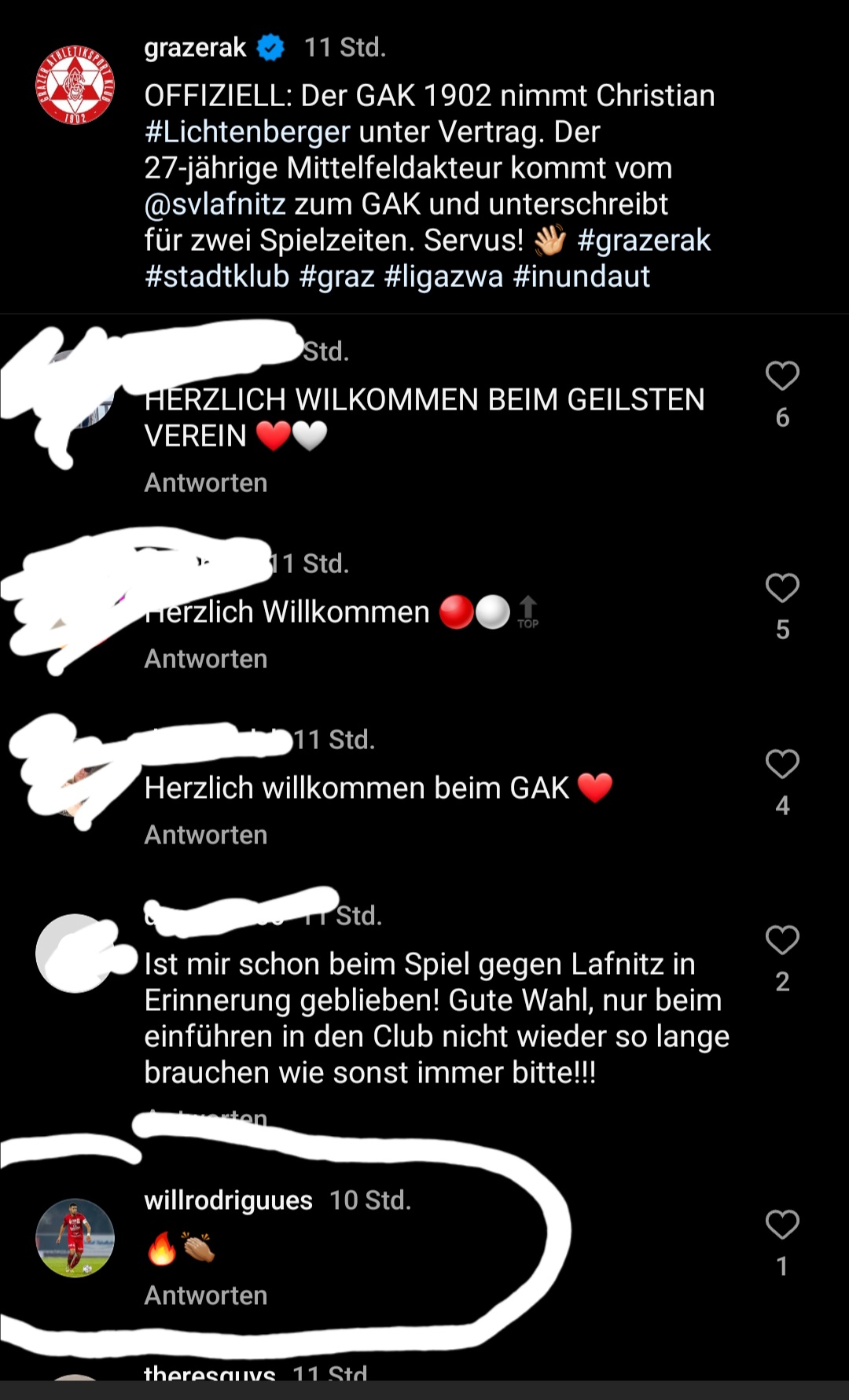Like the HERZLICH WILKOMMEN BEIM GEILSTEN VEREIN comment
The height and width of the screenshot is (1400, 849).
pos(782,377)
